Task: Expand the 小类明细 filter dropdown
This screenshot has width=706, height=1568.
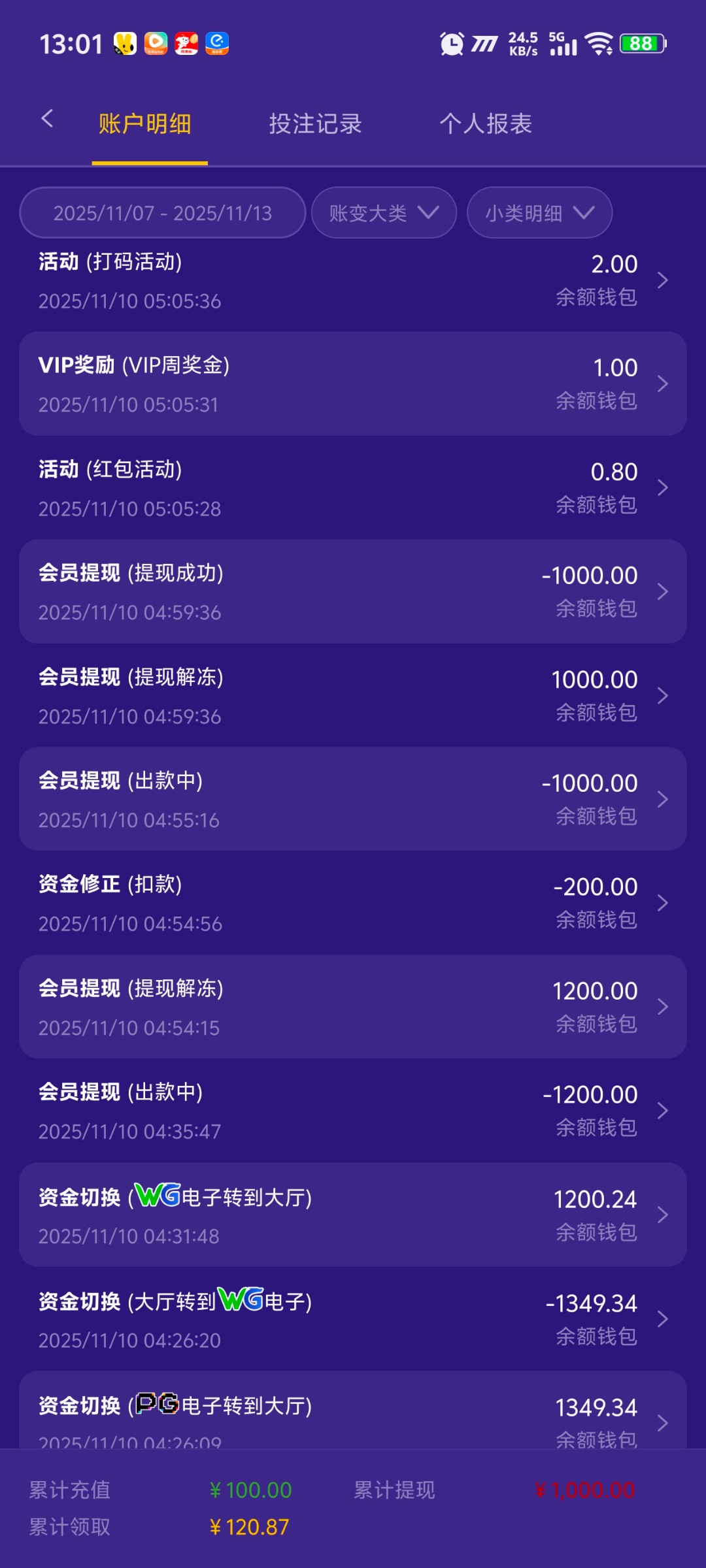Action: 539,213
